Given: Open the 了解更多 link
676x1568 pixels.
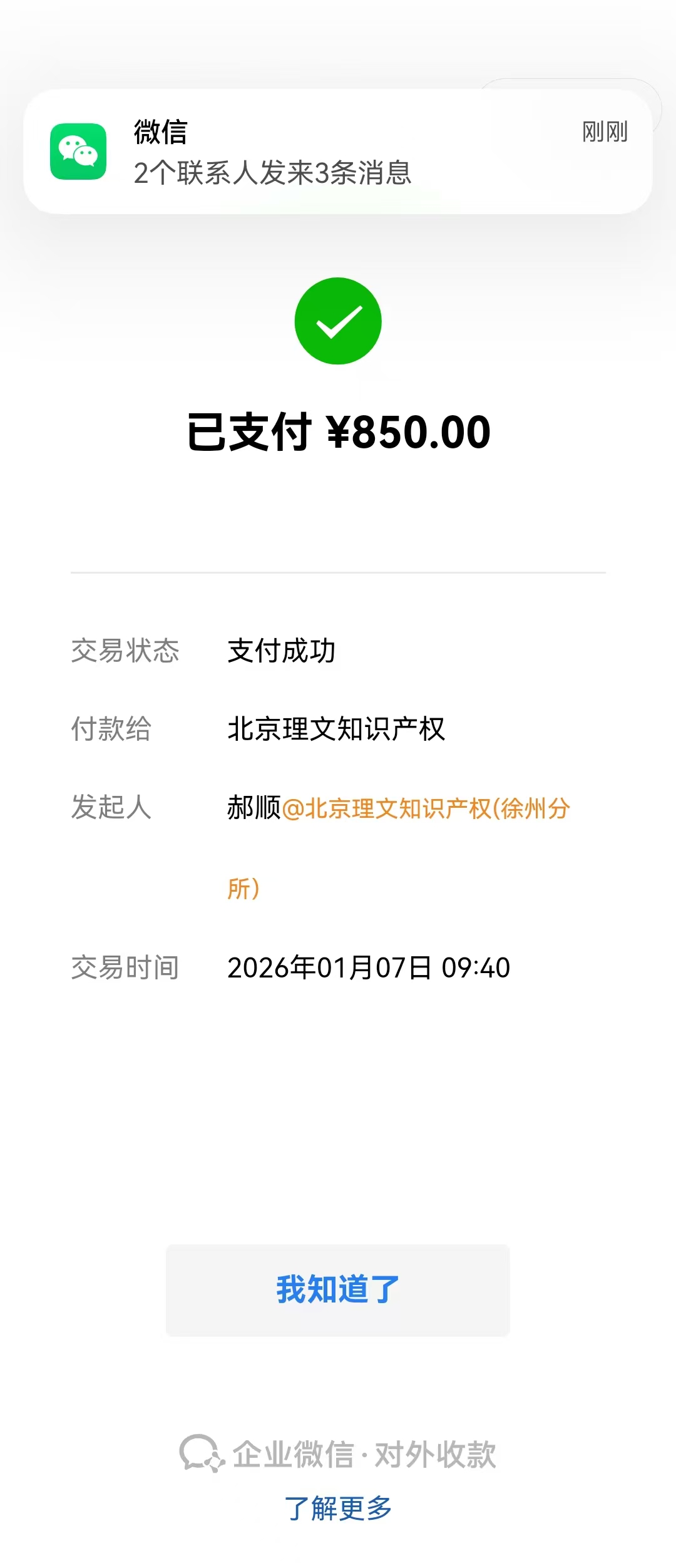Looking at the screenshot, I should click(x=338, y=1509).
